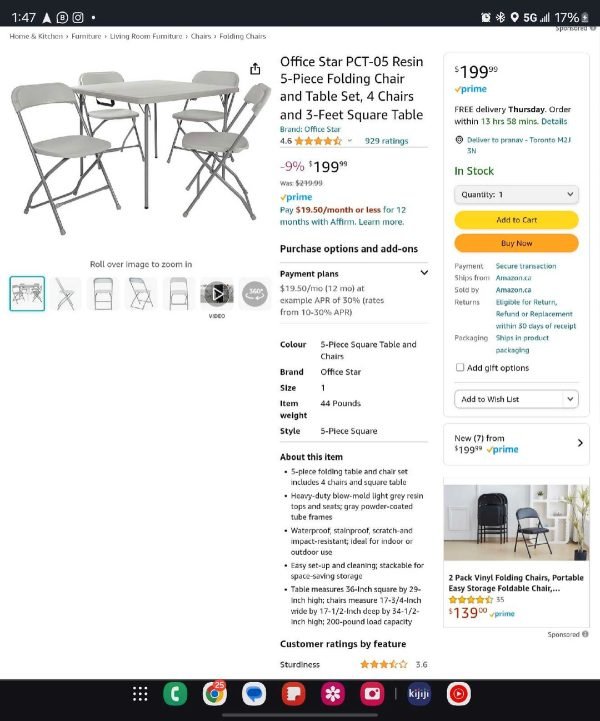Open the New (7) offers row
600x721 pixels.
516,443
